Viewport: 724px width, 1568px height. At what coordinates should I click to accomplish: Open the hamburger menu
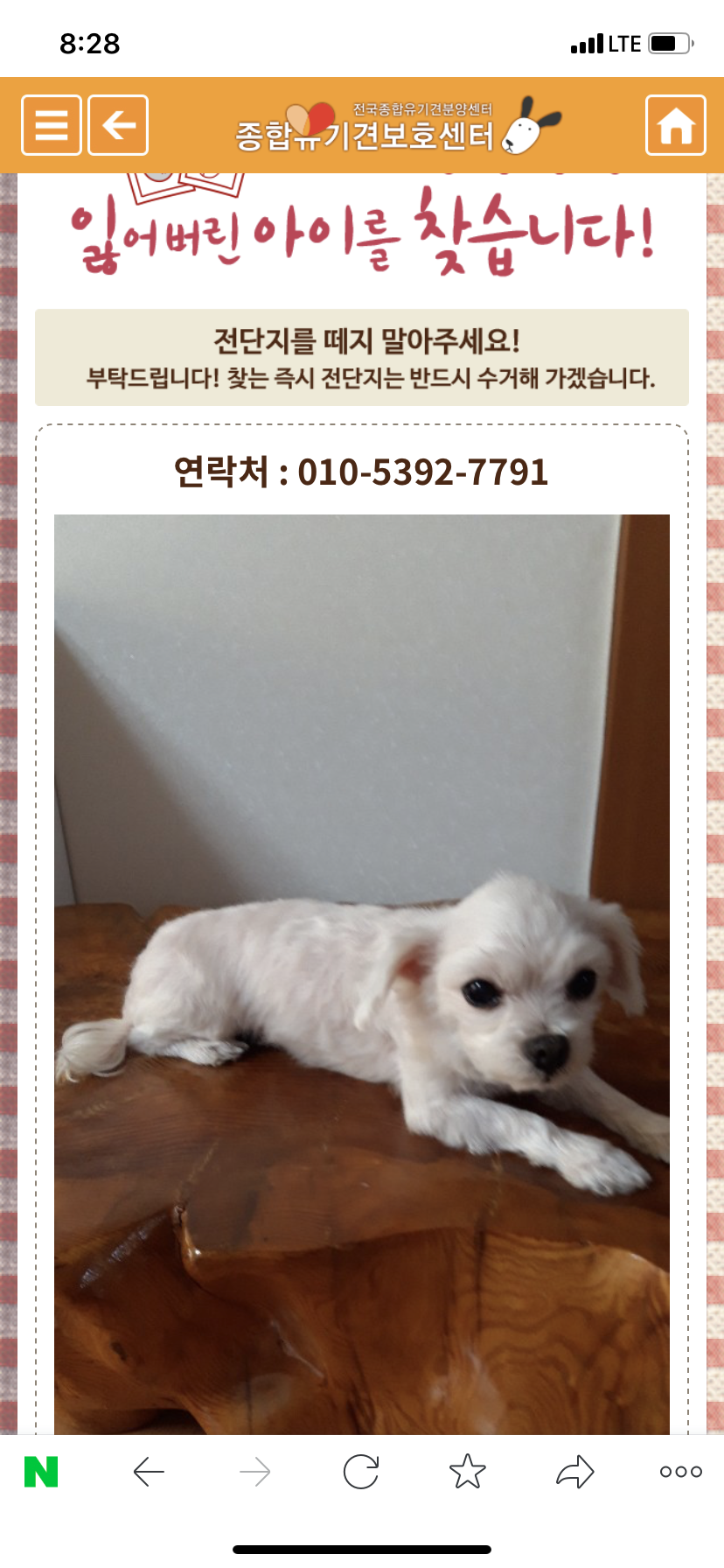[52, 125]
